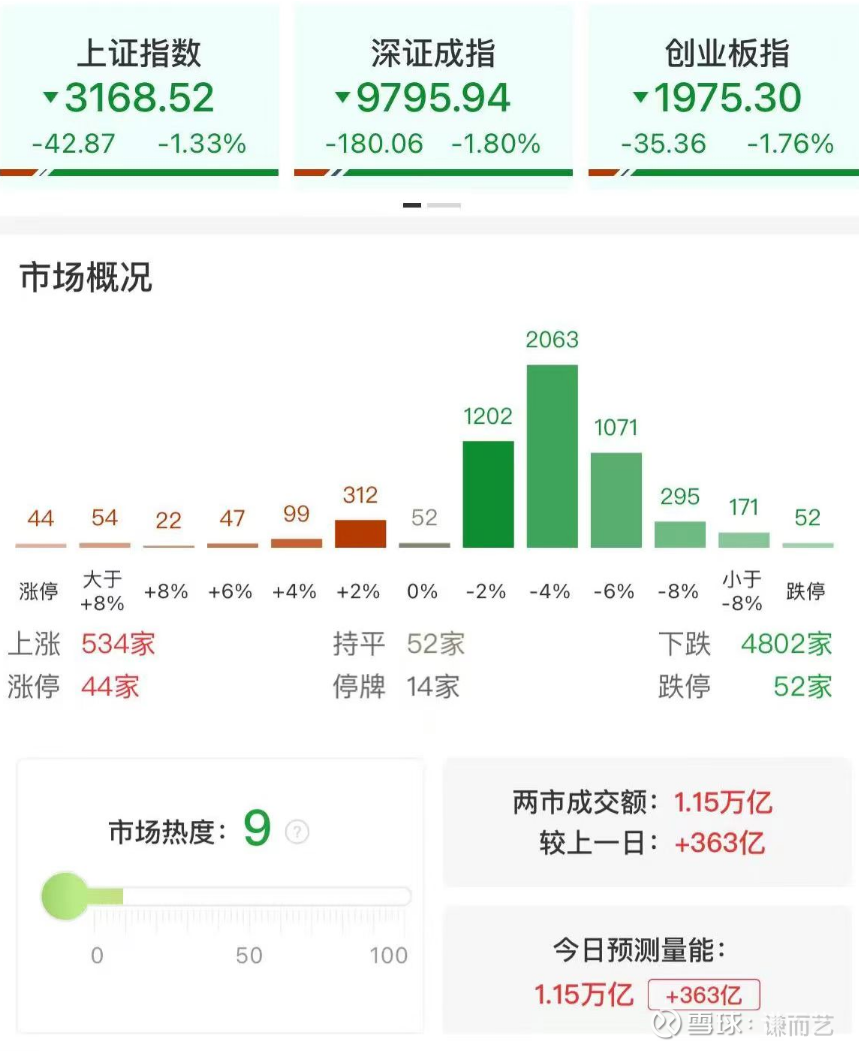Tap the +363亿 red badge
This screenshot has width=859, height=1051.
(705, 995)
